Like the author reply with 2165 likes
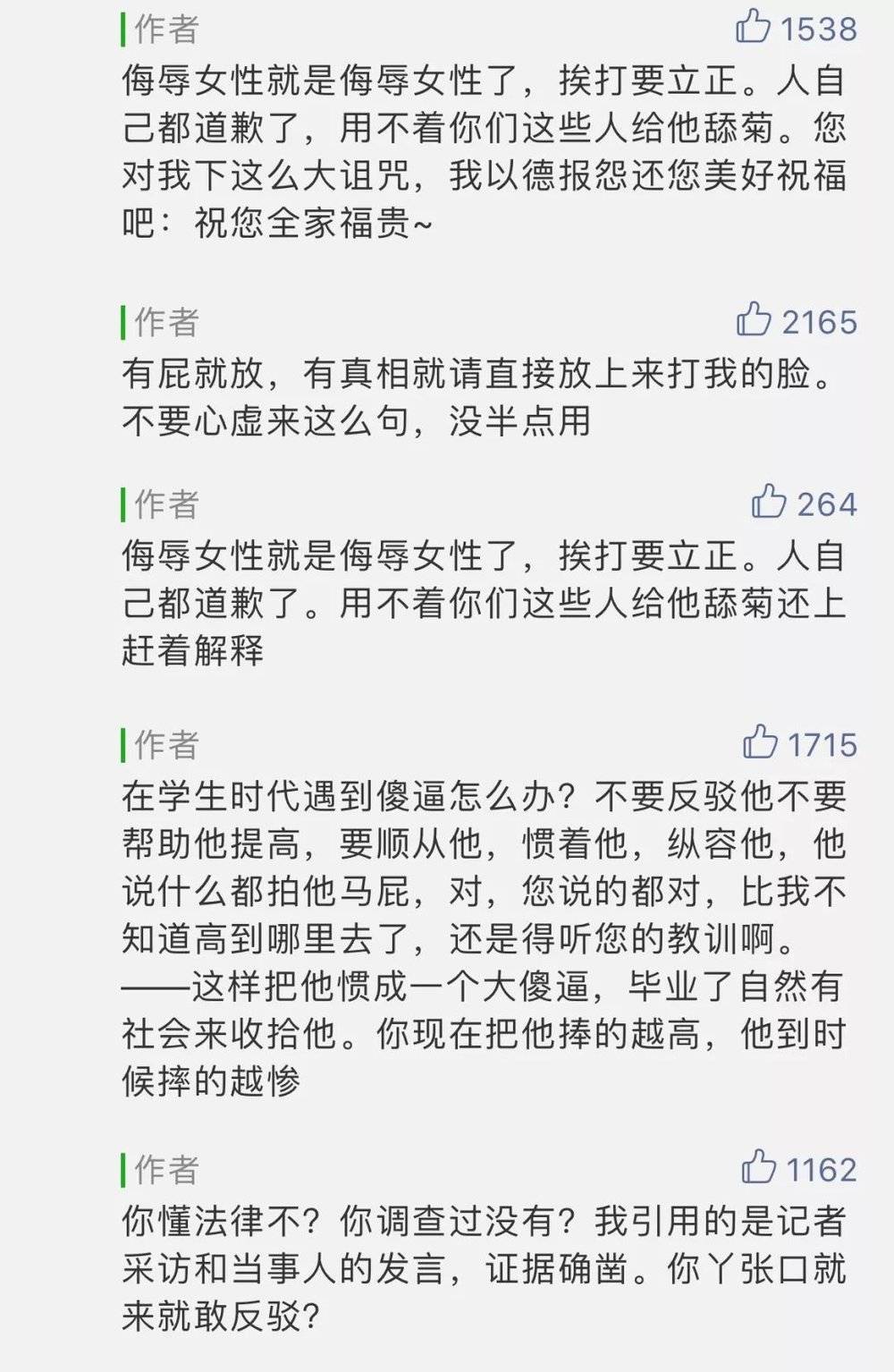 click(x=754, y=319)
